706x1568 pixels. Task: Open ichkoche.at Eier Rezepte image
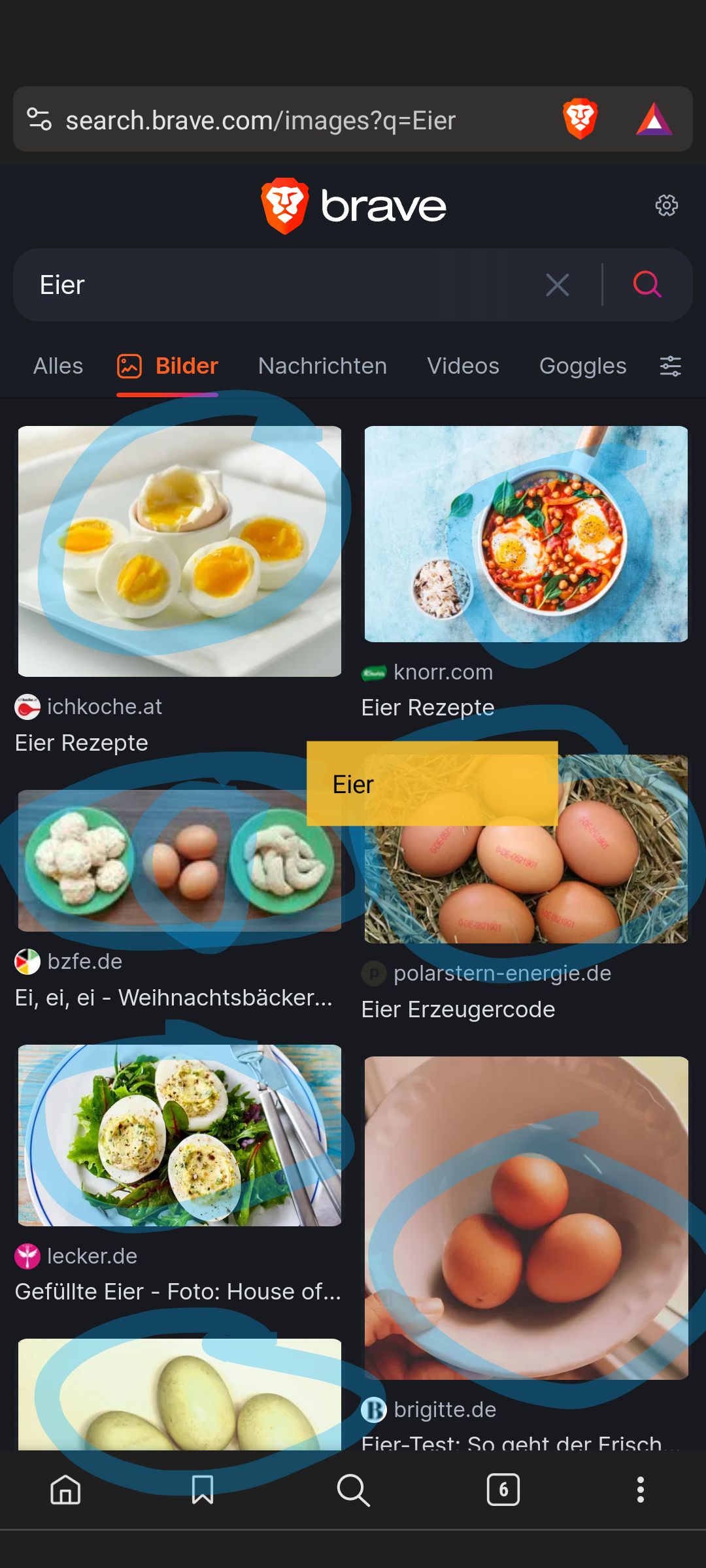[180, 551]
